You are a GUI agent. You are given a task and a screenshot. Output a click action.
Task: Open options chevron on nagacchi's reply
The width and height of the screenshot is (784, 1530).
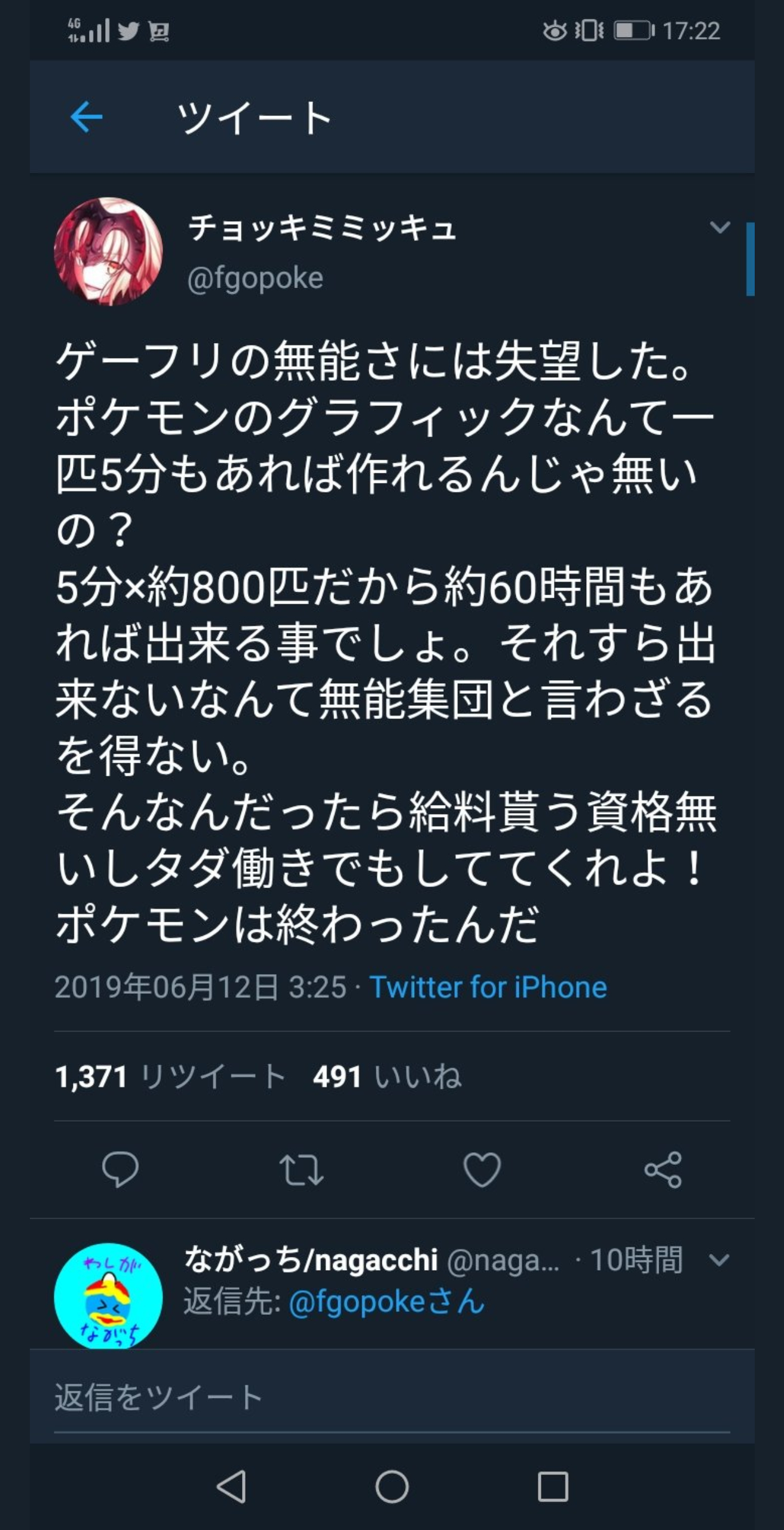(719, 1260)
